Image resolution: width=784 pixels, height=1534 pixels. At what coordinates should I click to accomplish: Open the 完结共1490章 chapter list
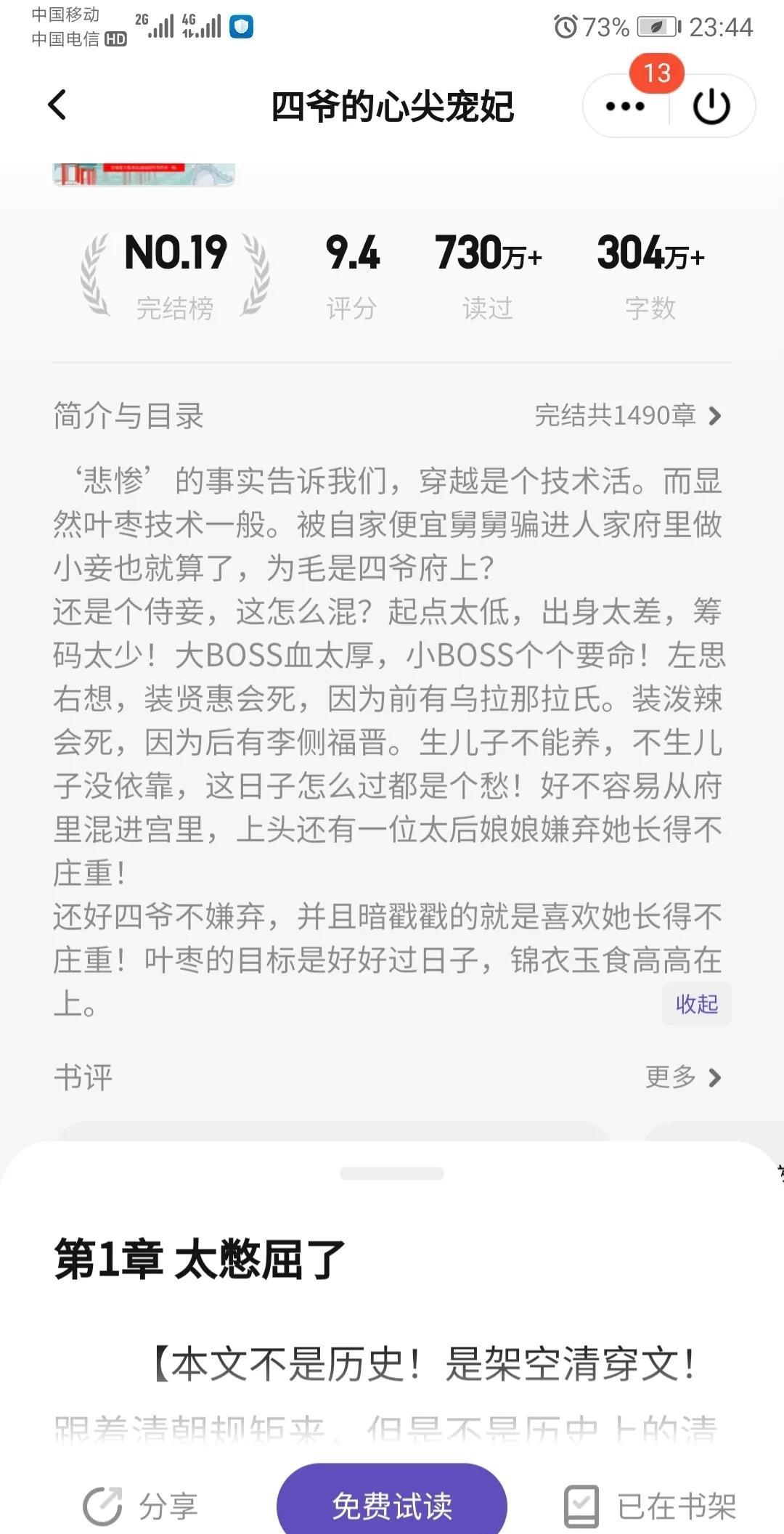(x=627, y=416)
